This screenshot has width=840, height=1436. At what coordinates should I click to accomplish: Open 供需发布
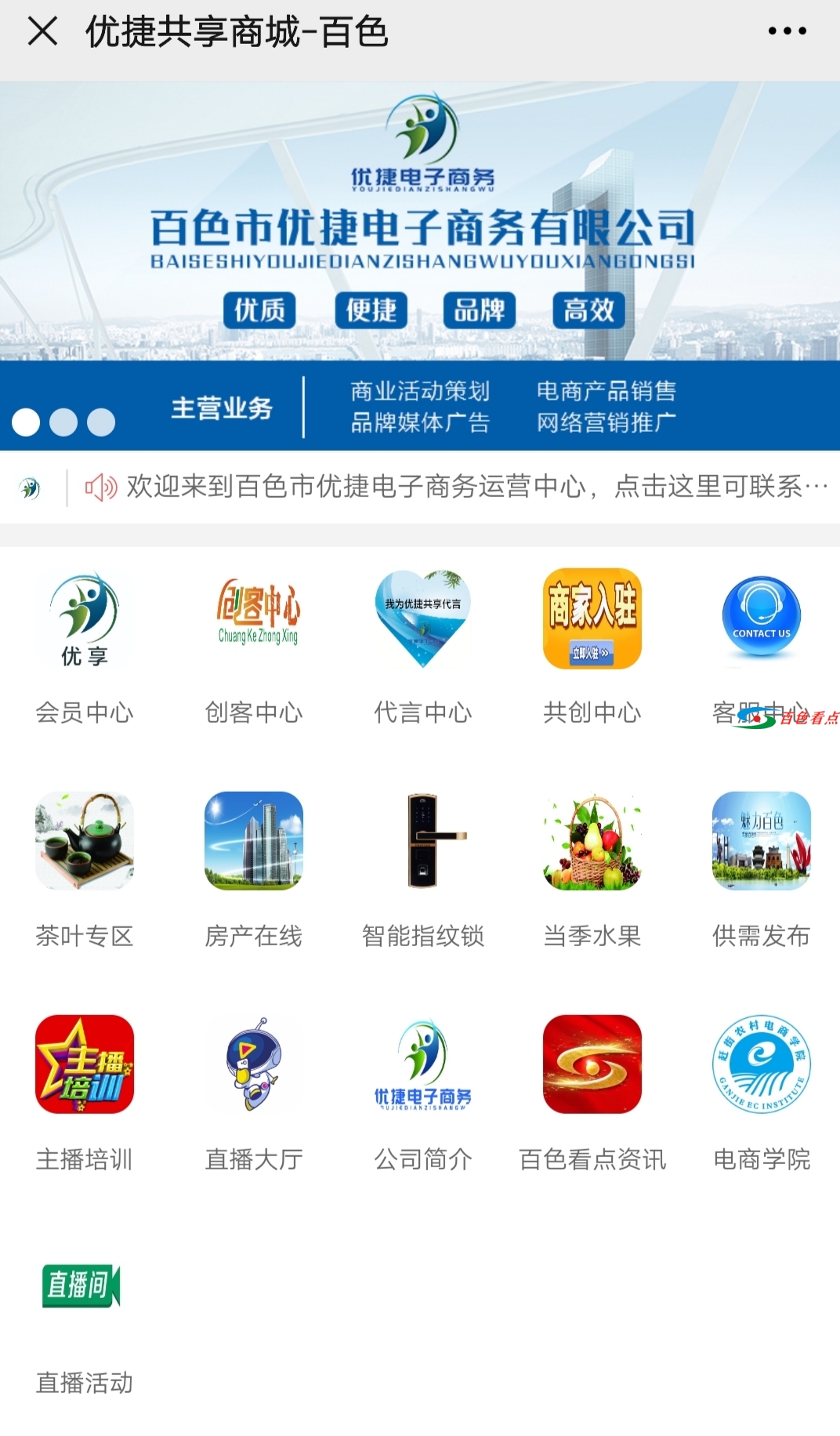(x=762, y=841)
